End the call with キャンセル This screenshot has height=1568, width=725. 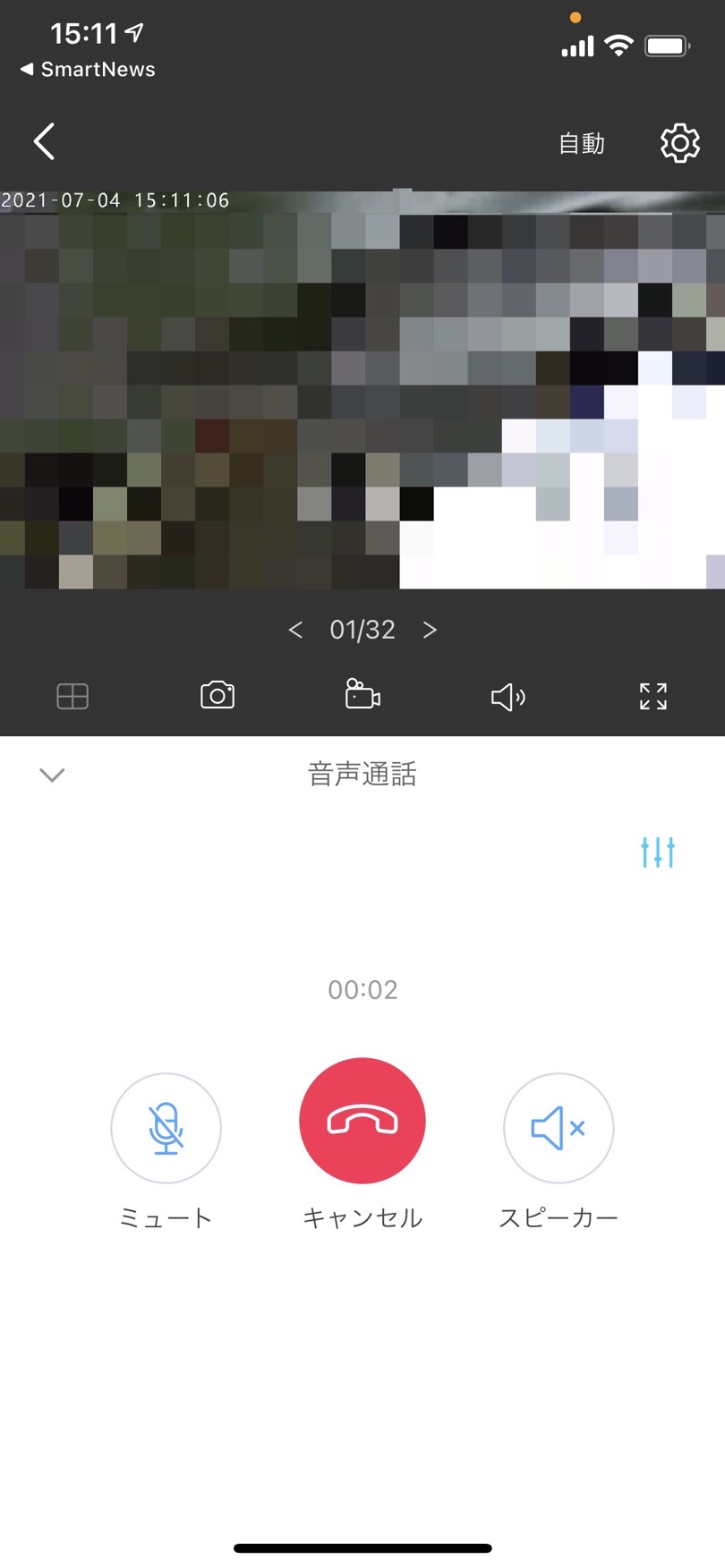point(362,1121)
